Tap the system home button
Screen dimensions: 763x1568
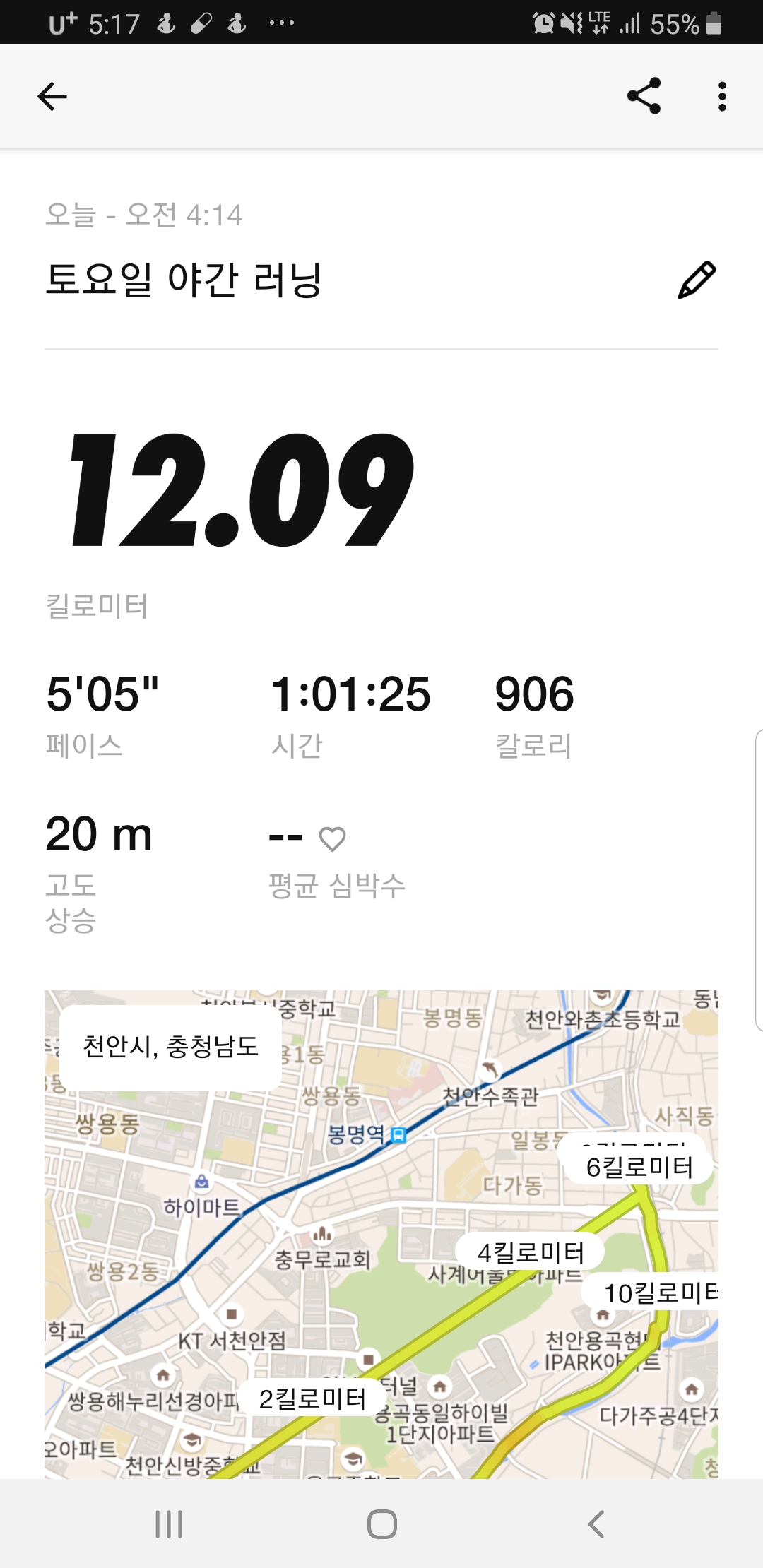pos(381,1524)
